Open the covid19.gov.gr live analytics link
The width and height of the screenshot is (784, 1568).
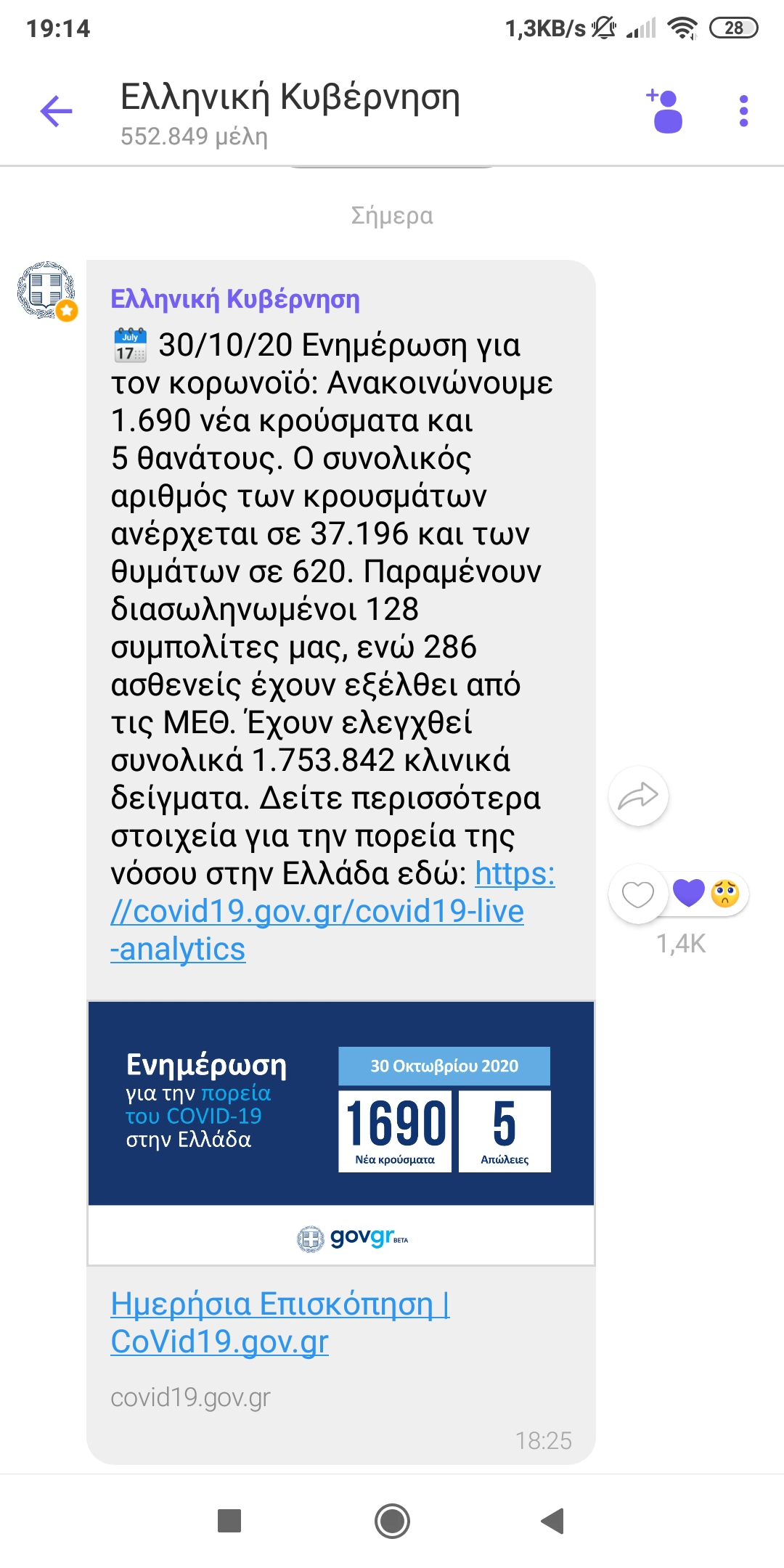[x=332, y=911]
